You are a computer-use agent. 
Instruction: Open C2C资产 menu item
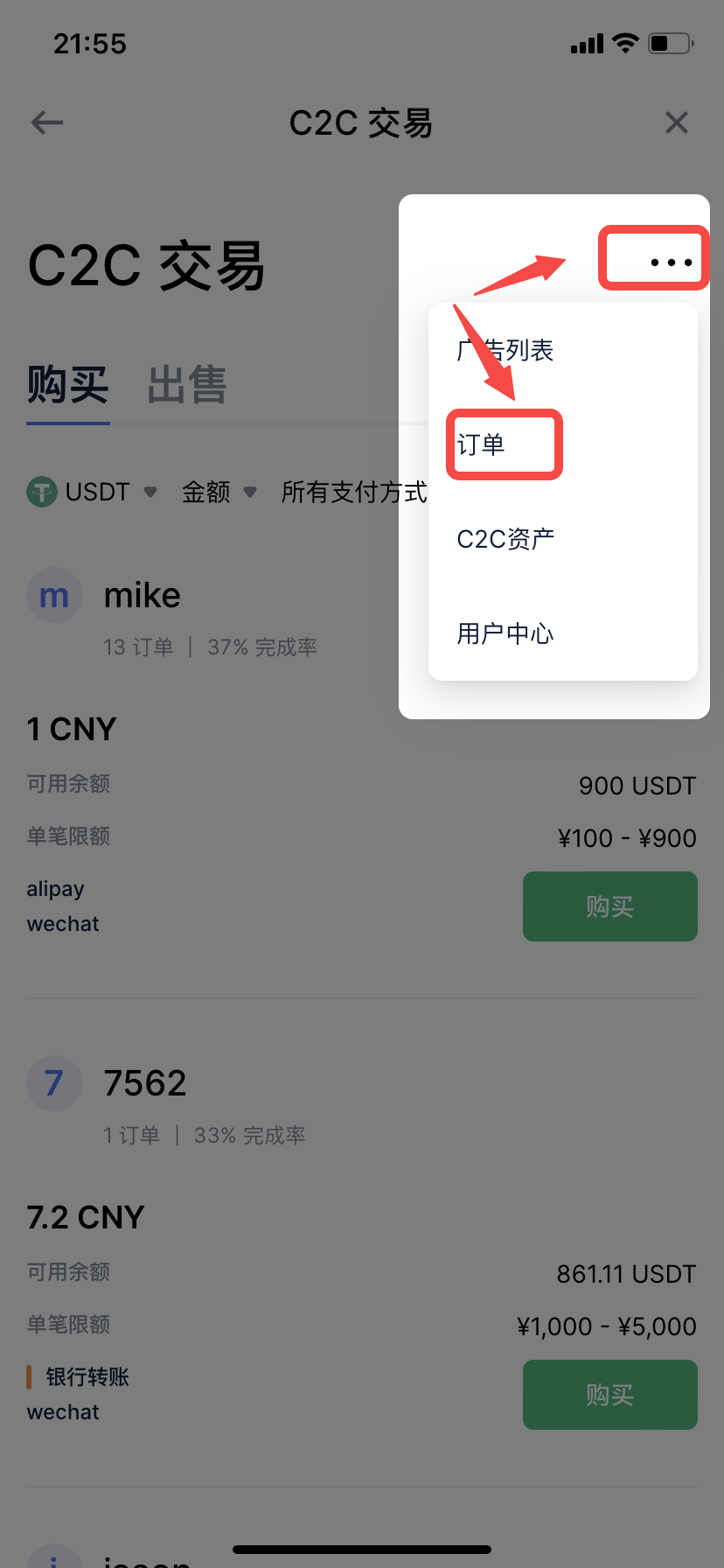(505, 539)
